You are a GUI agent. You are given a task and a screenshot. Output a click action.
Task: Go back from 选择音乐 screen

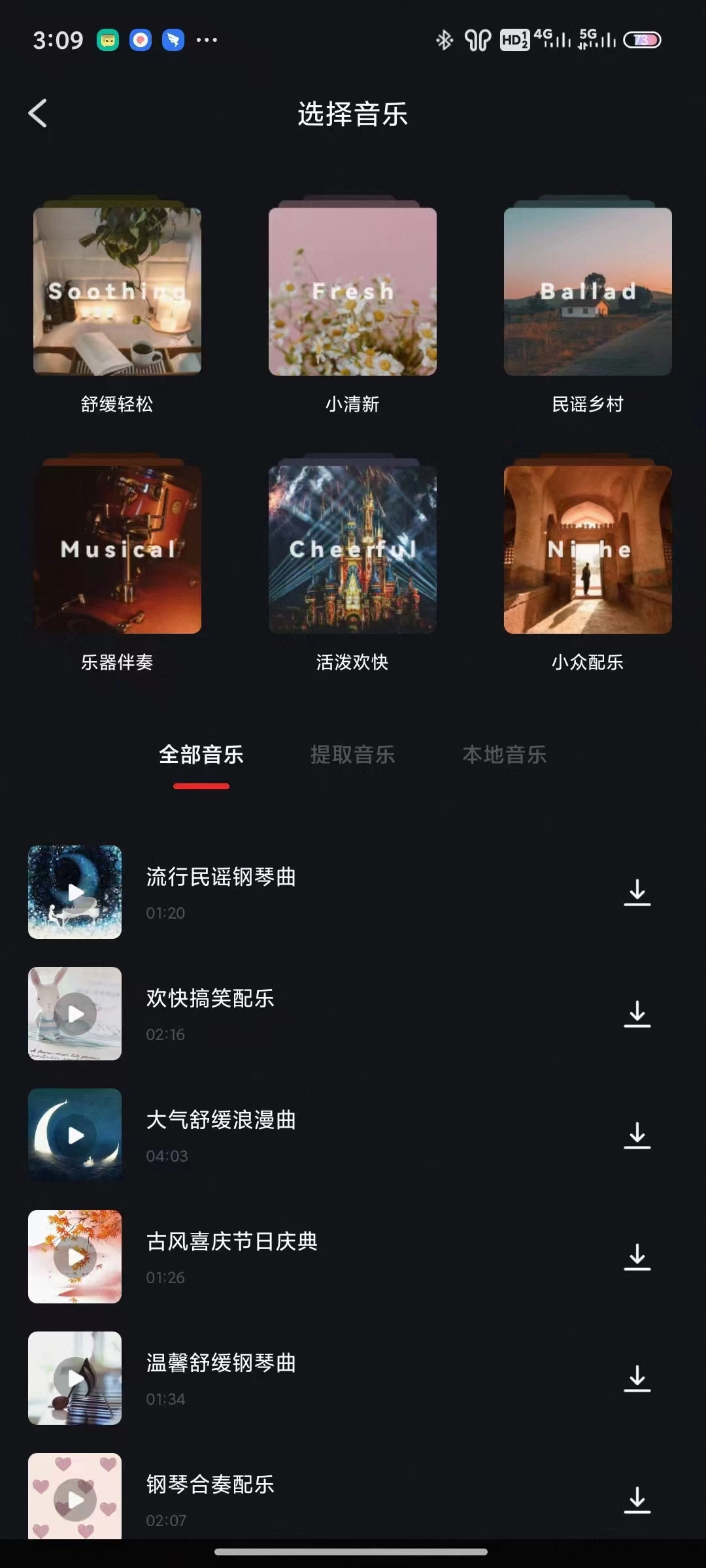[x=38, y=114]
